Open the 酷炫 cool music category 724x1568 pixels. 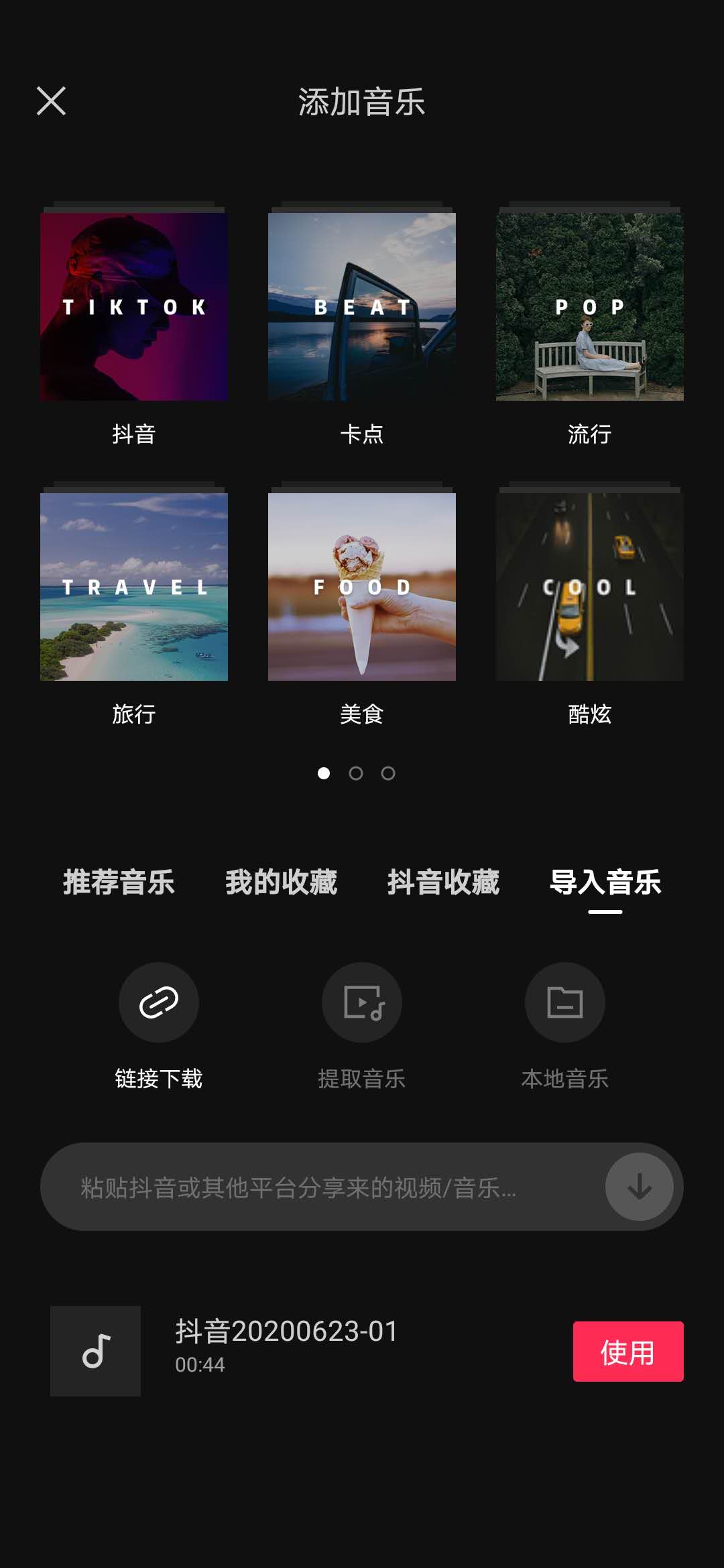coord(590,587)
